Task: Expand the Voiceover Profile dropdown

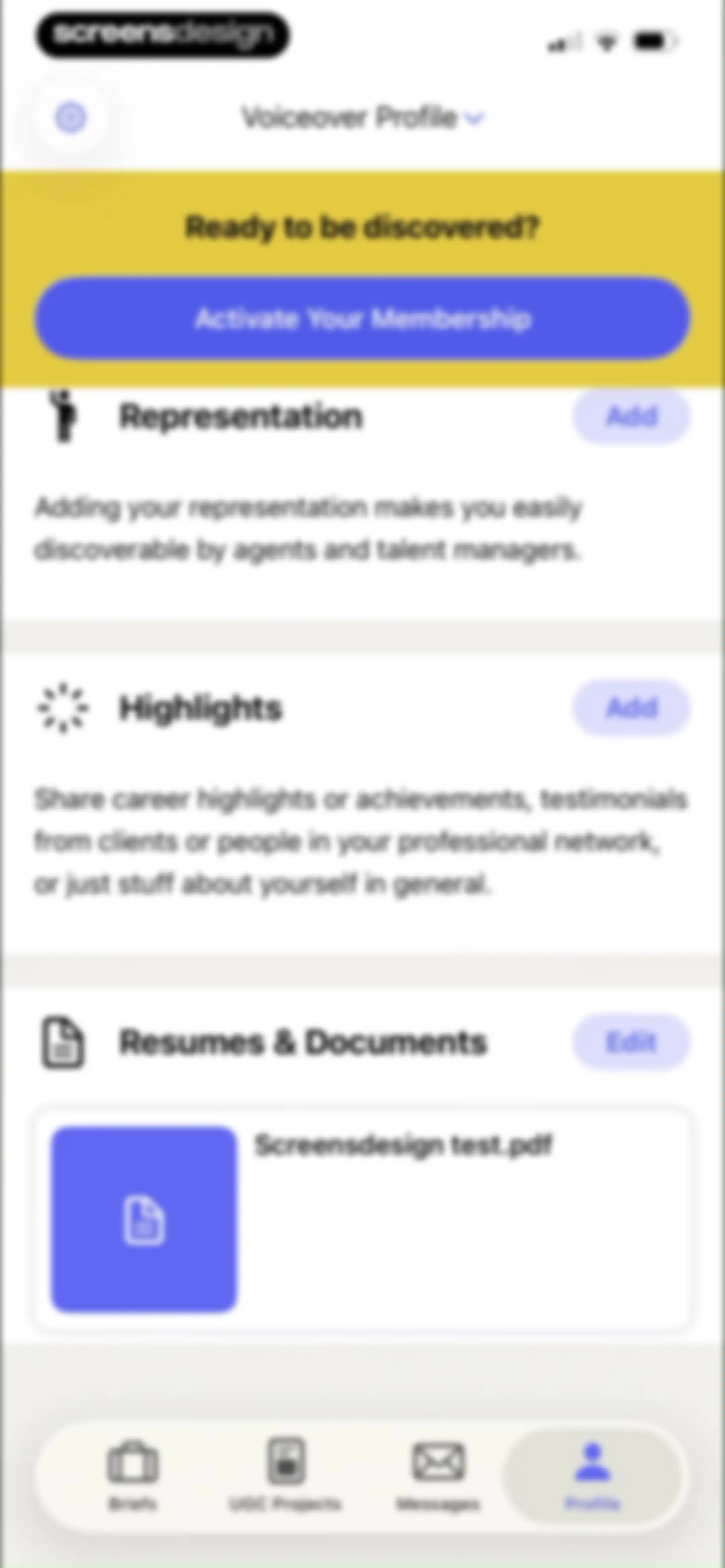Action: tap(363, 118)
